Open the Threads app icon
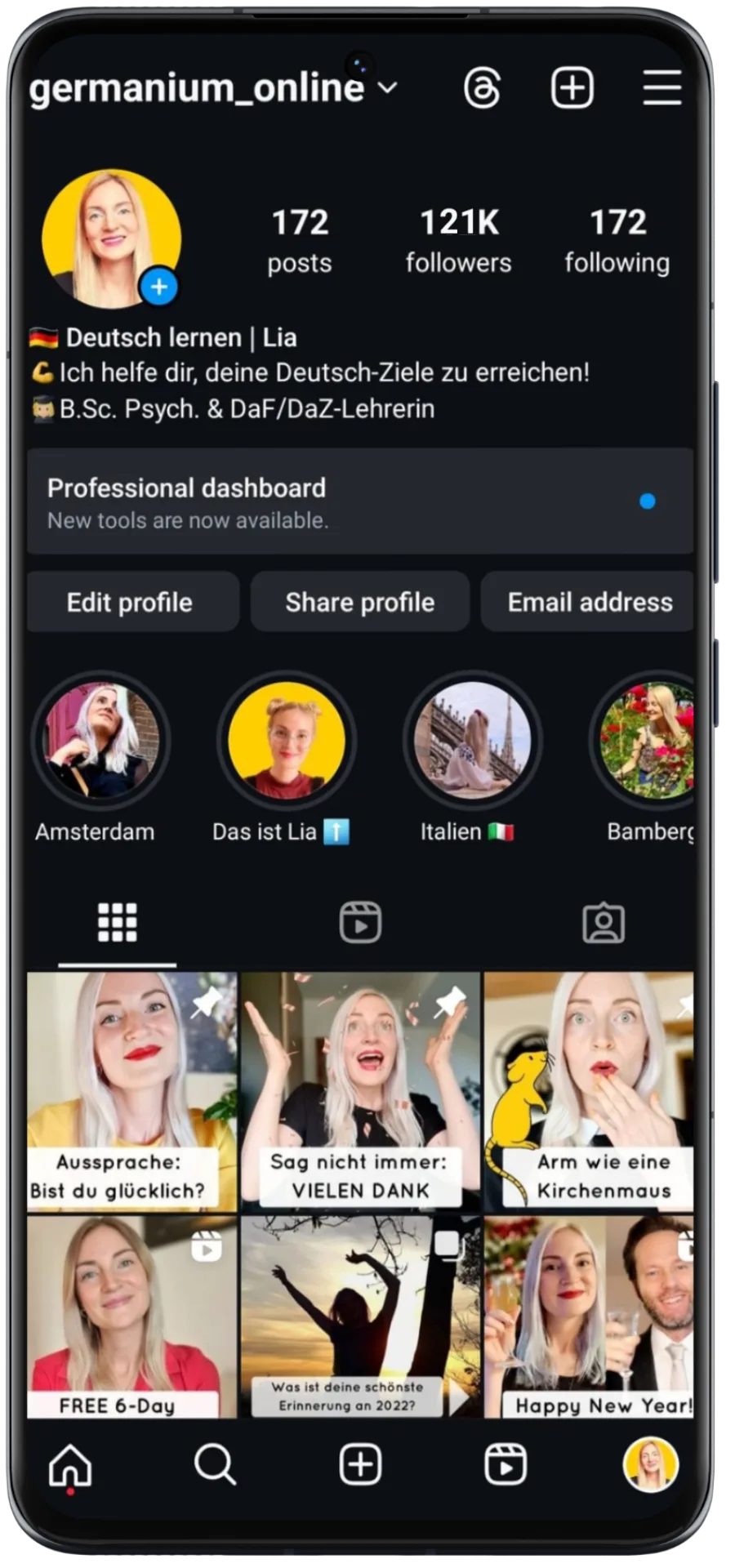Screen dimensions: 735x1568 (482, 87)
